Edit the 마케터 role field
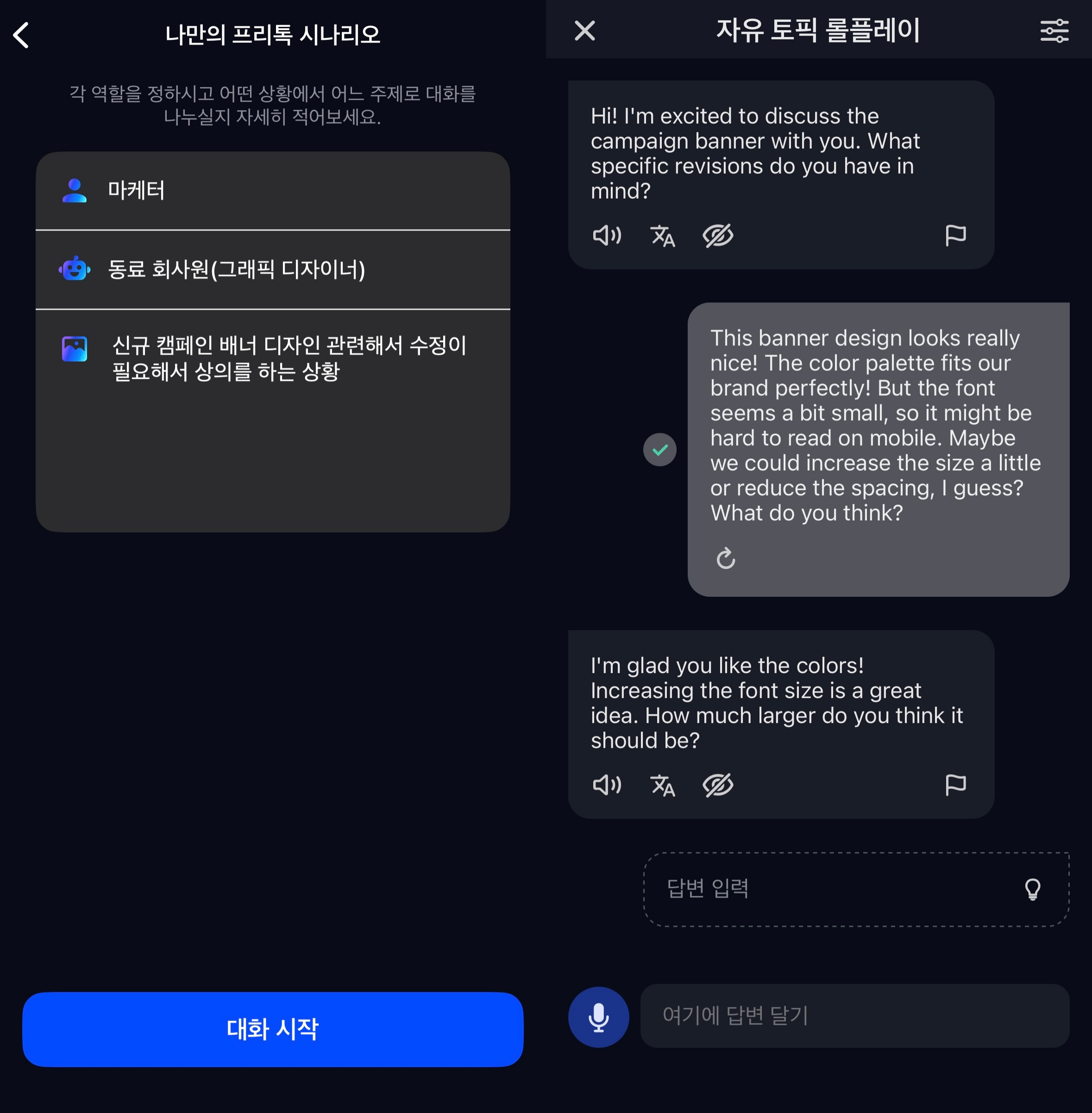 click(x=272, y=190)
